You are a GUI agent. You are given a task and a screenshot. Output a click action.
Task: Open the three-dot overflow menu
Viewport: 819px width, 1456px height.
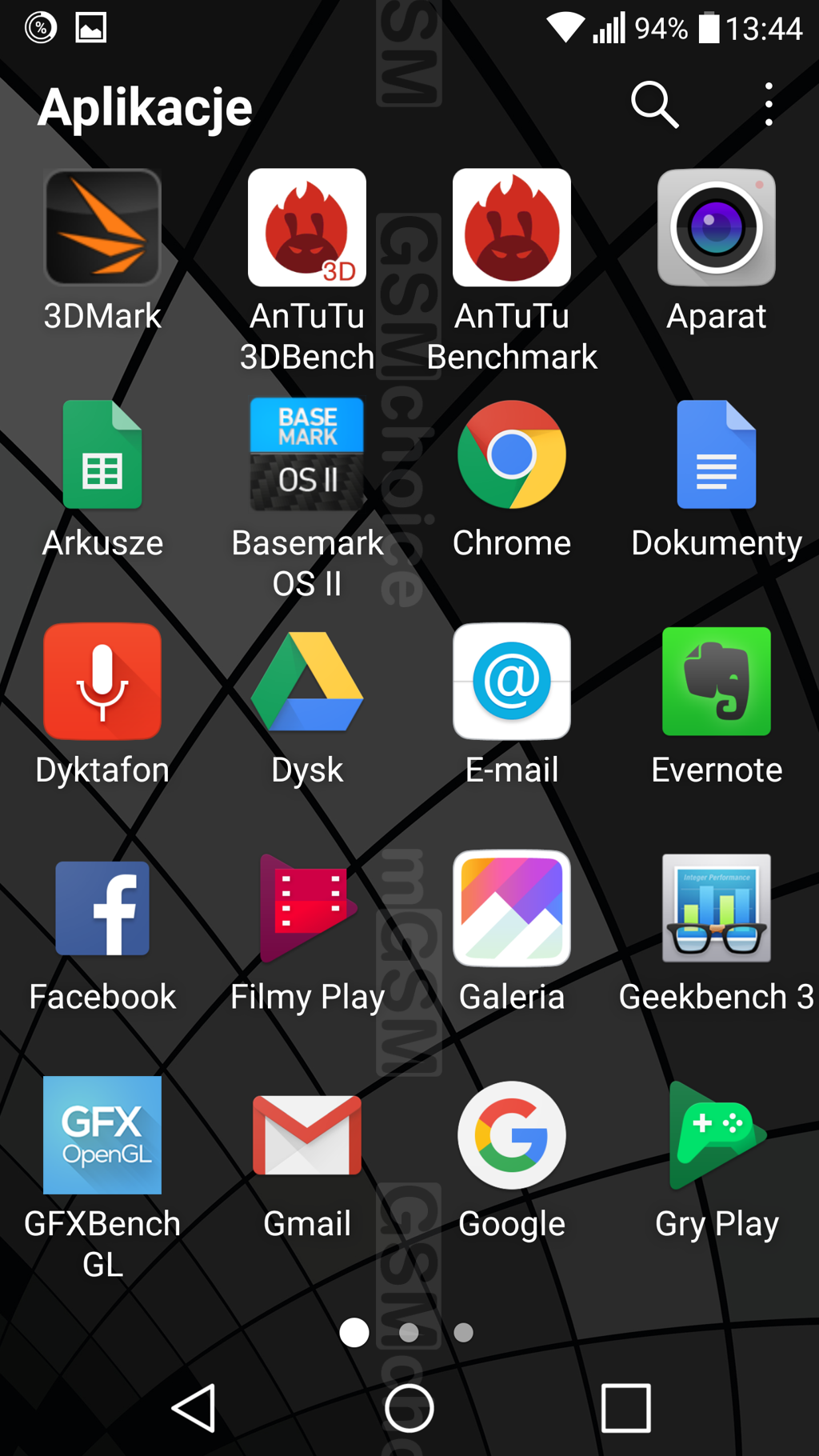tap(769, 105)
